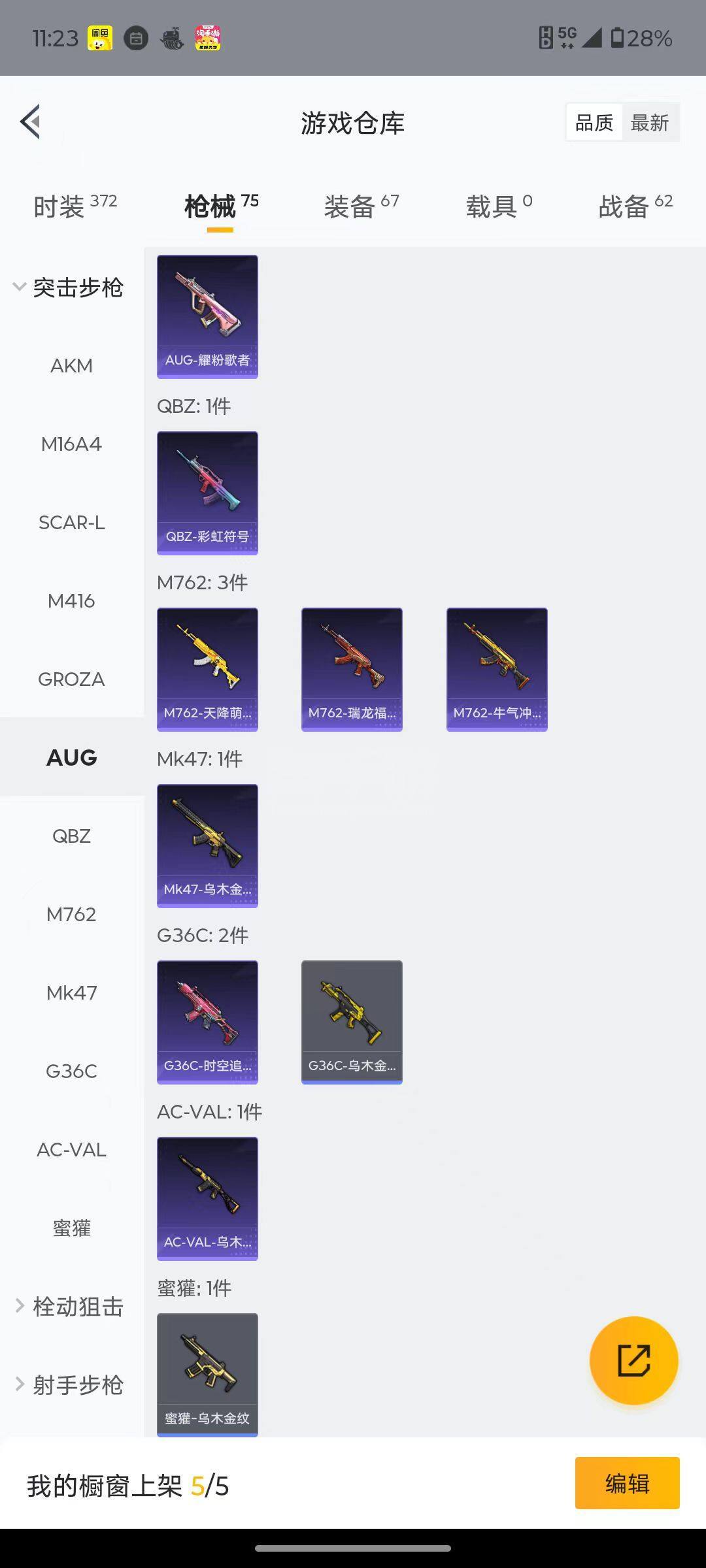Open the QBZ-彩虹符号 skin

(x=207, y=493)
